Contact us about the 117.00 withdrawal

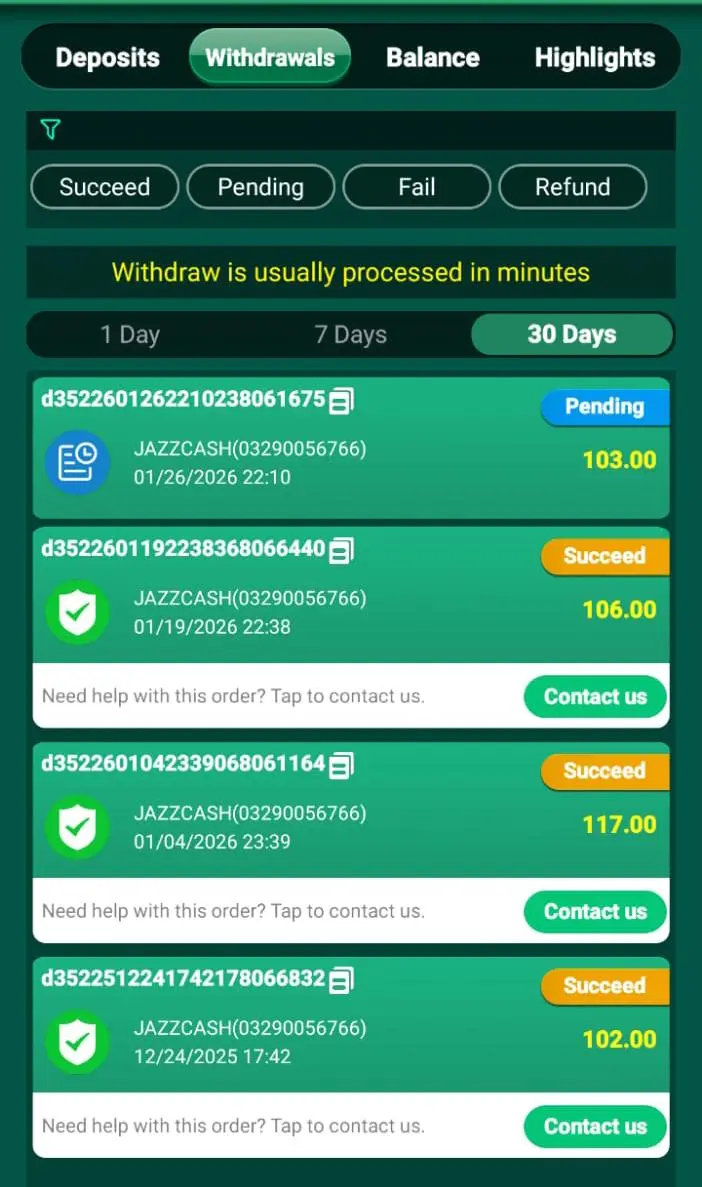(x=595, y=912)
